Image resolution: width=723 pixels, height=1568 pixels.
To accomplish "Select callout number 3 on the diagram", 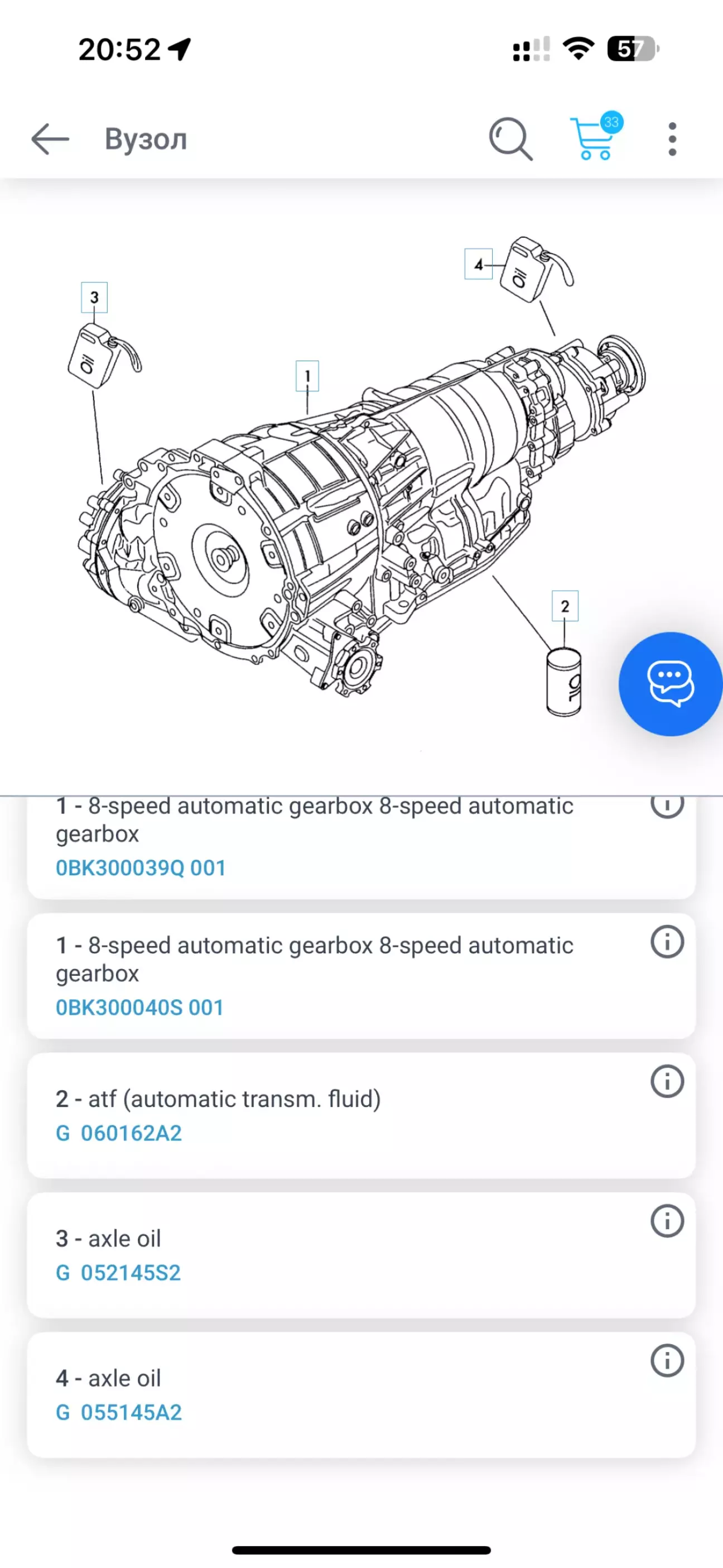I will (94, 297).
